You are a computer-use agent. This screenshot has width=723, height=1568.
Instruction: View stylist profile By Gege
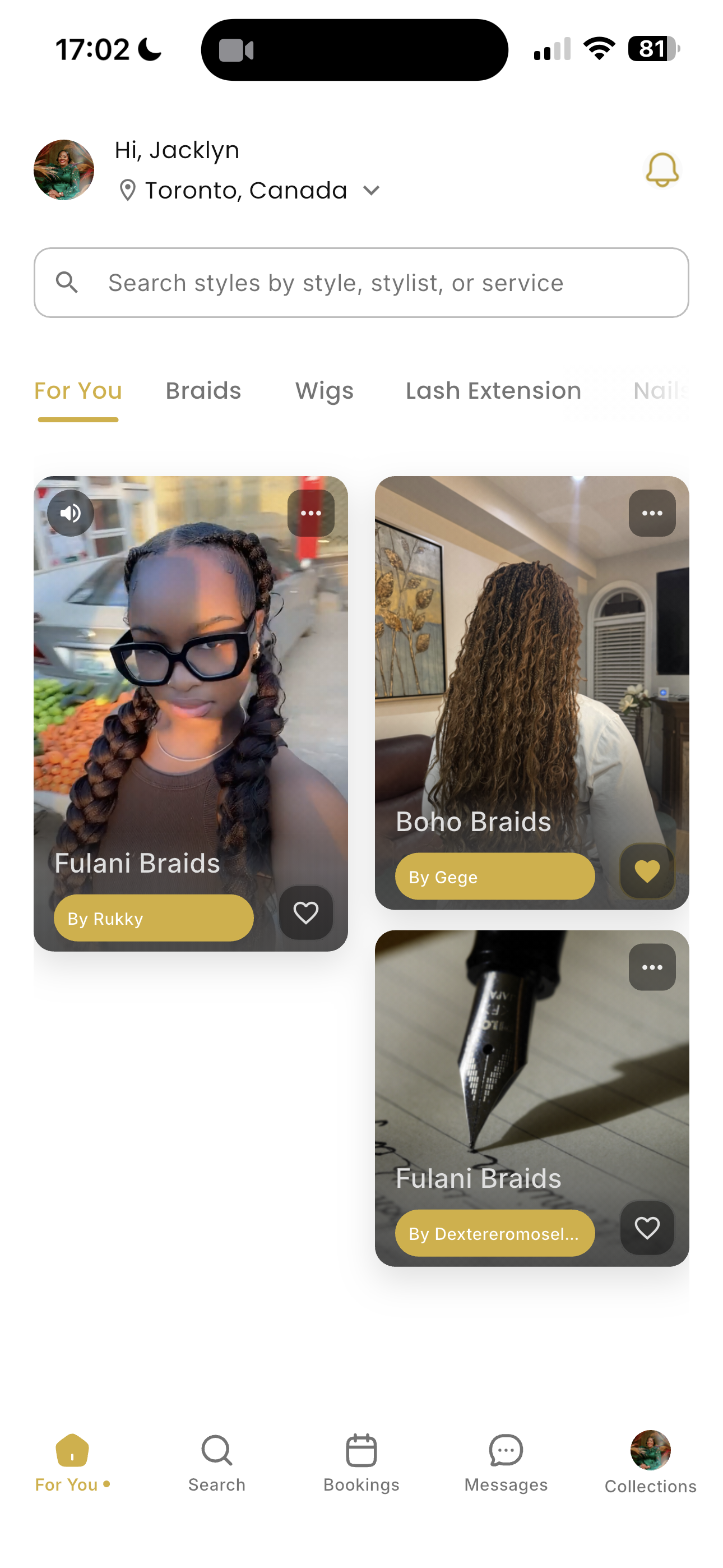pyautogui.click(x=494, y=877)
